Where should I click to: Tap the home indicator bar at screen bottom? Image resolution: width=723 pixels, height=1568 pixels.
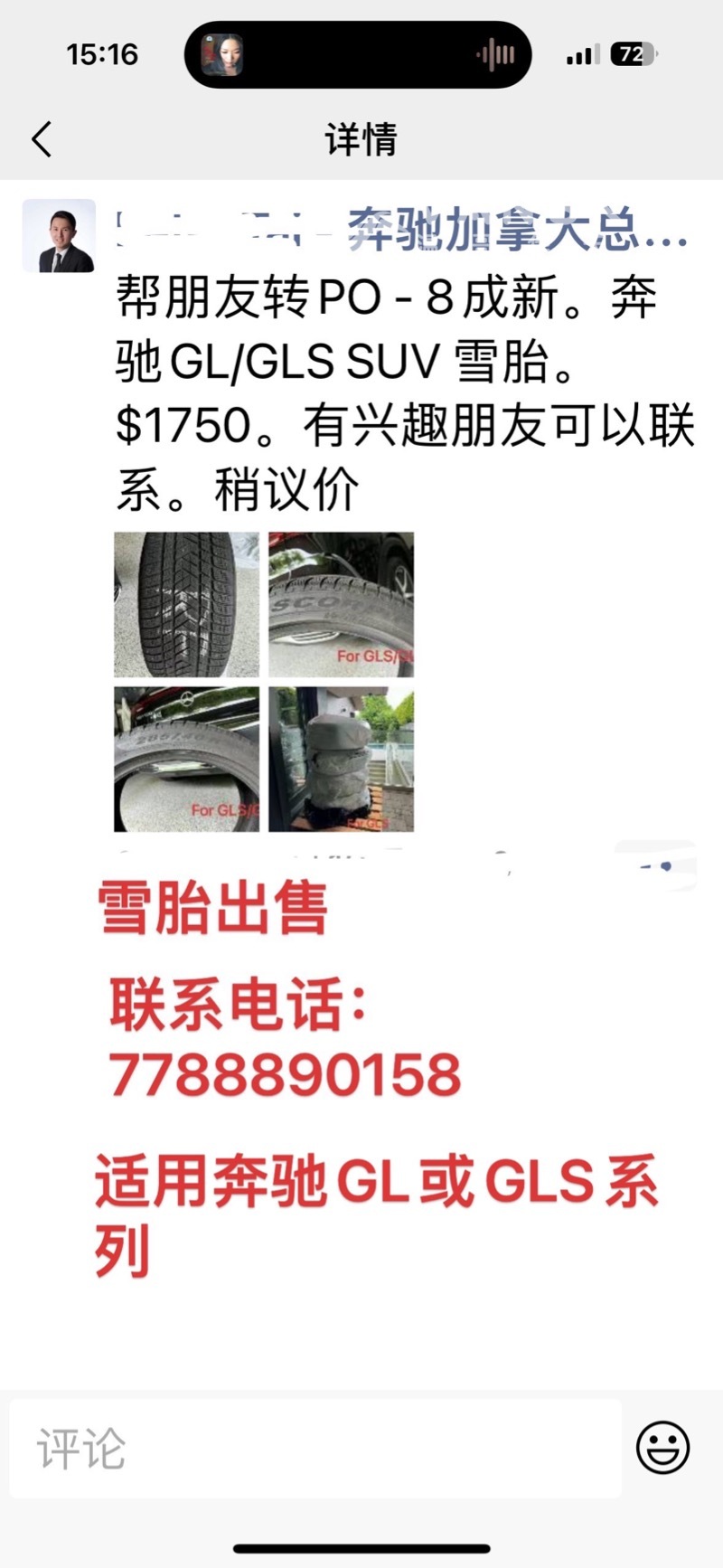(361, 1550)
